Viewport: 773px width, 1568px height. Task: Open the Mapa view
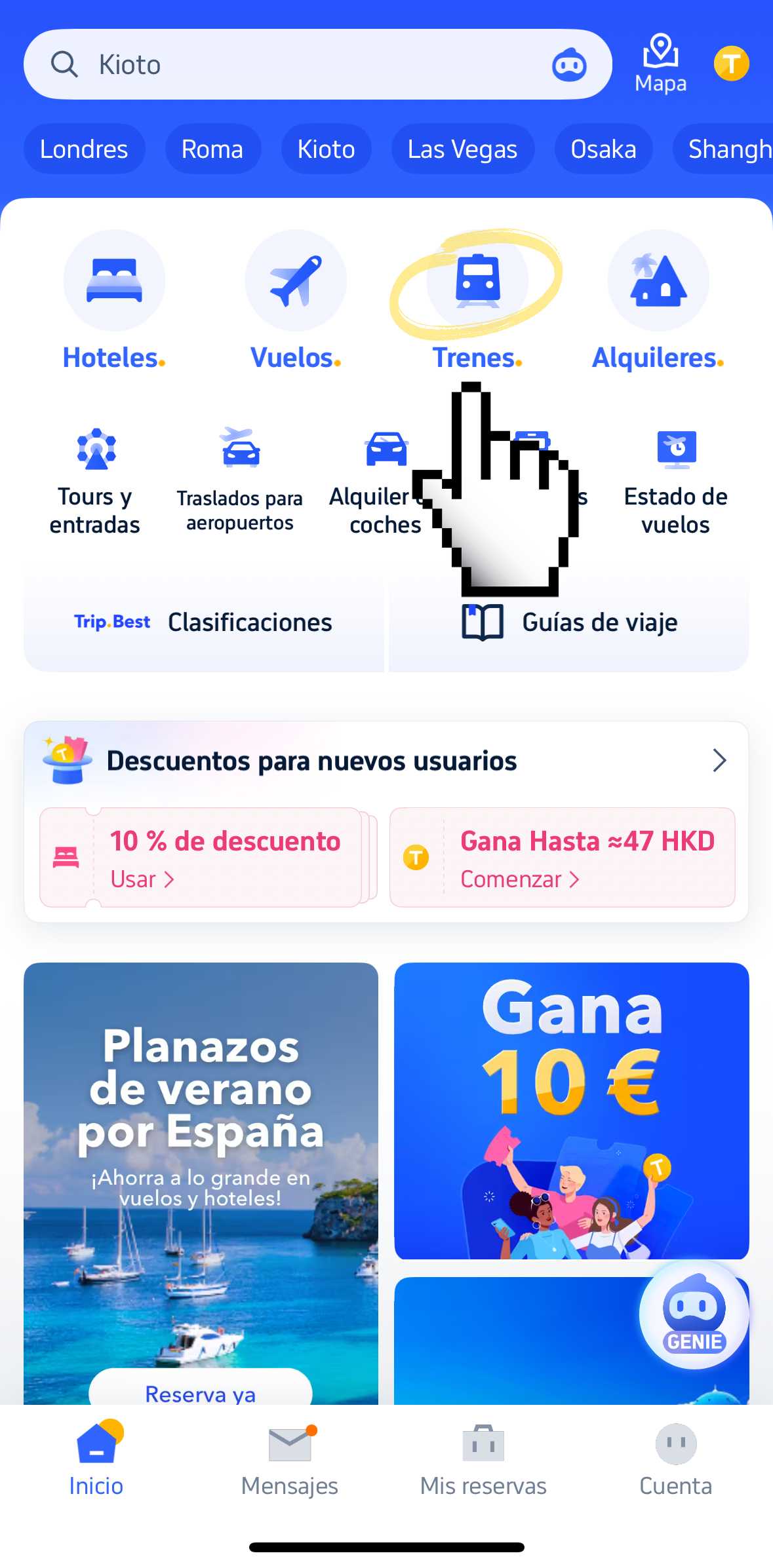coord(660,64)
